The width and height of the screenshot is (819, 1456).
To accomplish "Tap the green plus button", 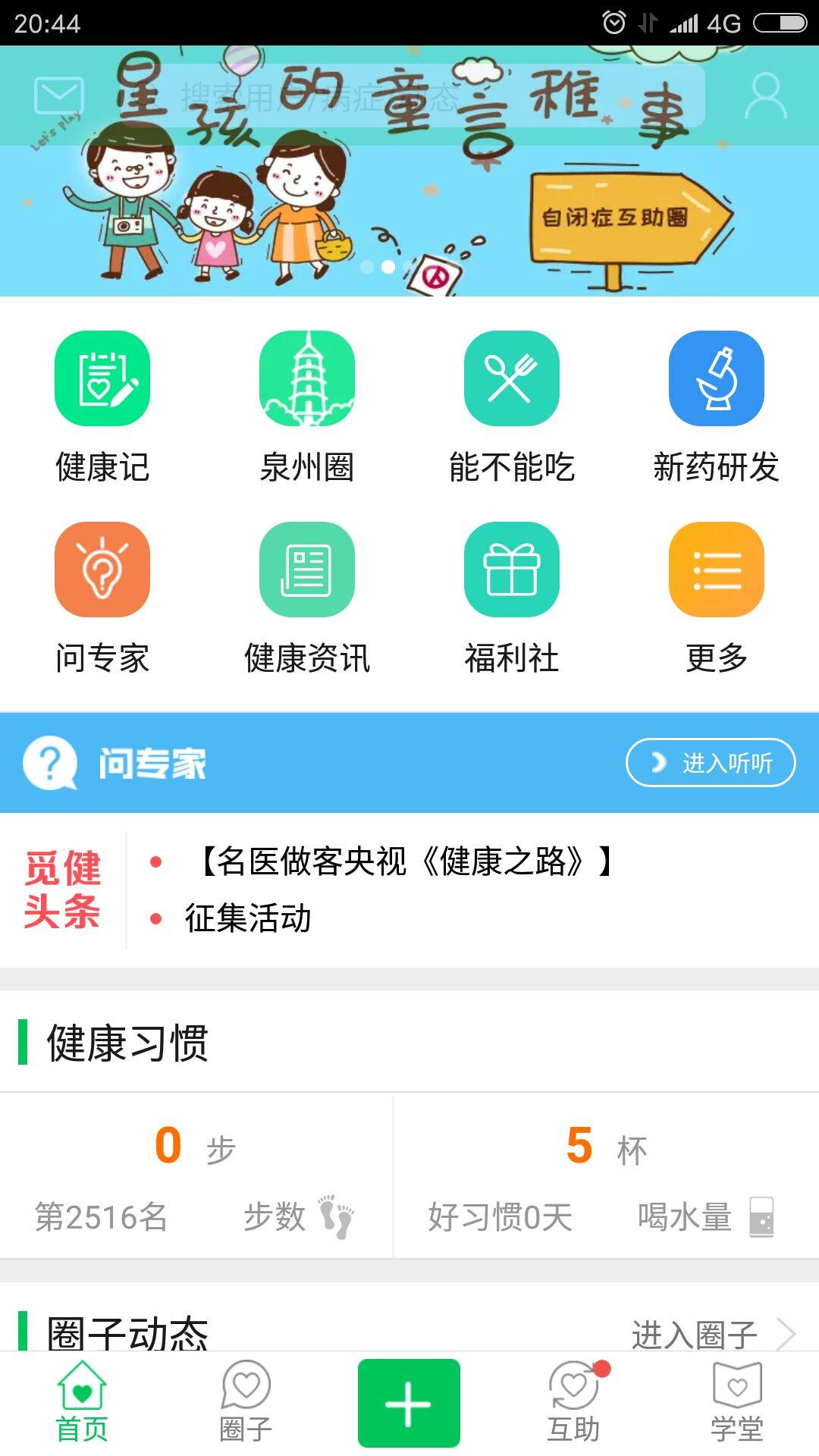I will coord(409,1403).
